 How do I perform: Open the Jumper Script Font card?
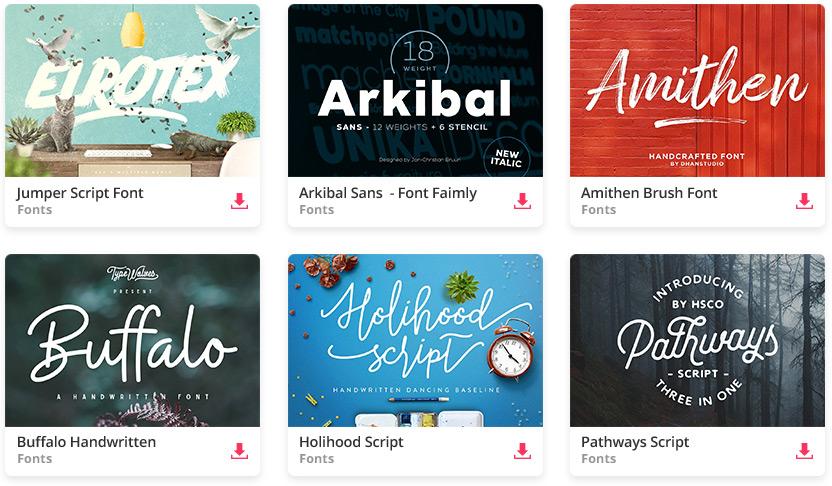[x=132, y=90]
